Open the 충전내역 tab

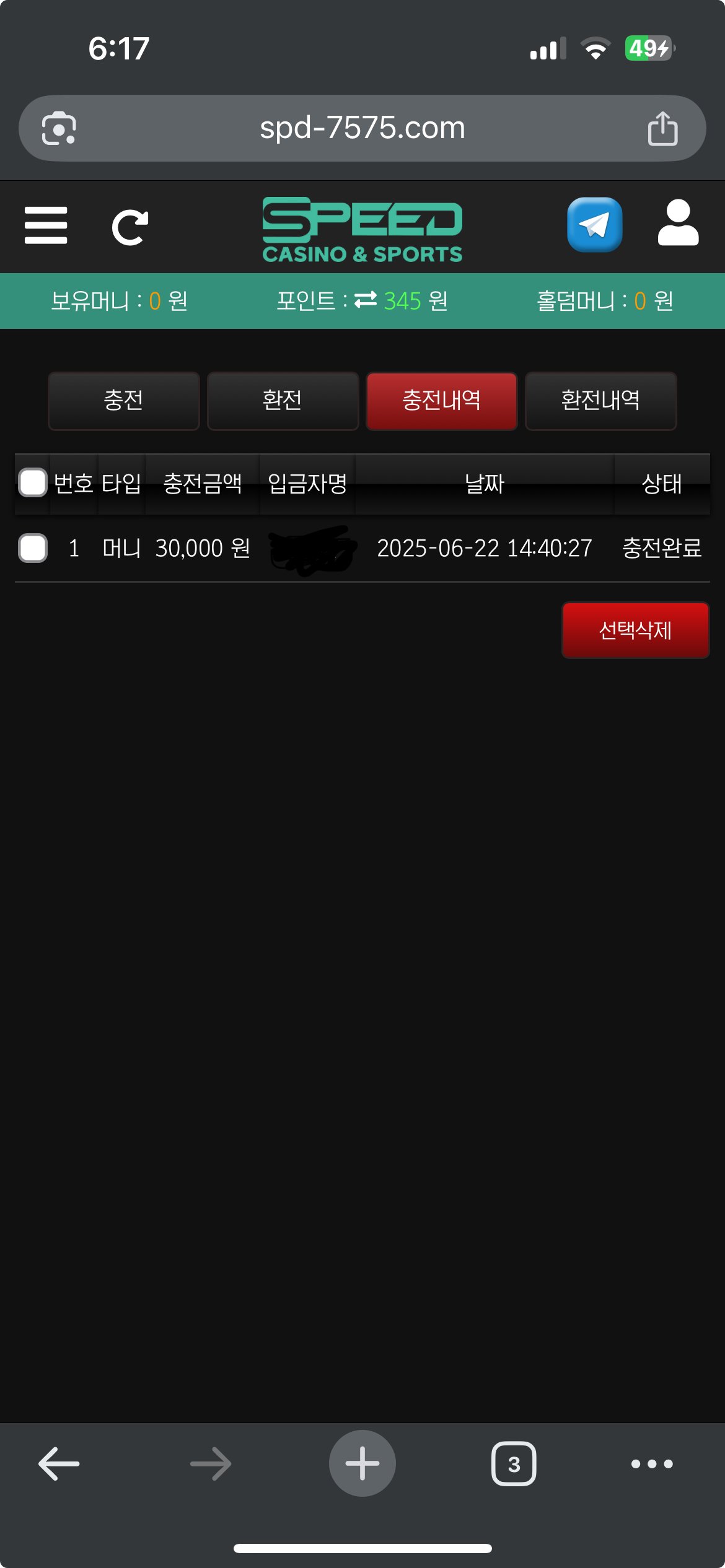(x=441, y=401)
